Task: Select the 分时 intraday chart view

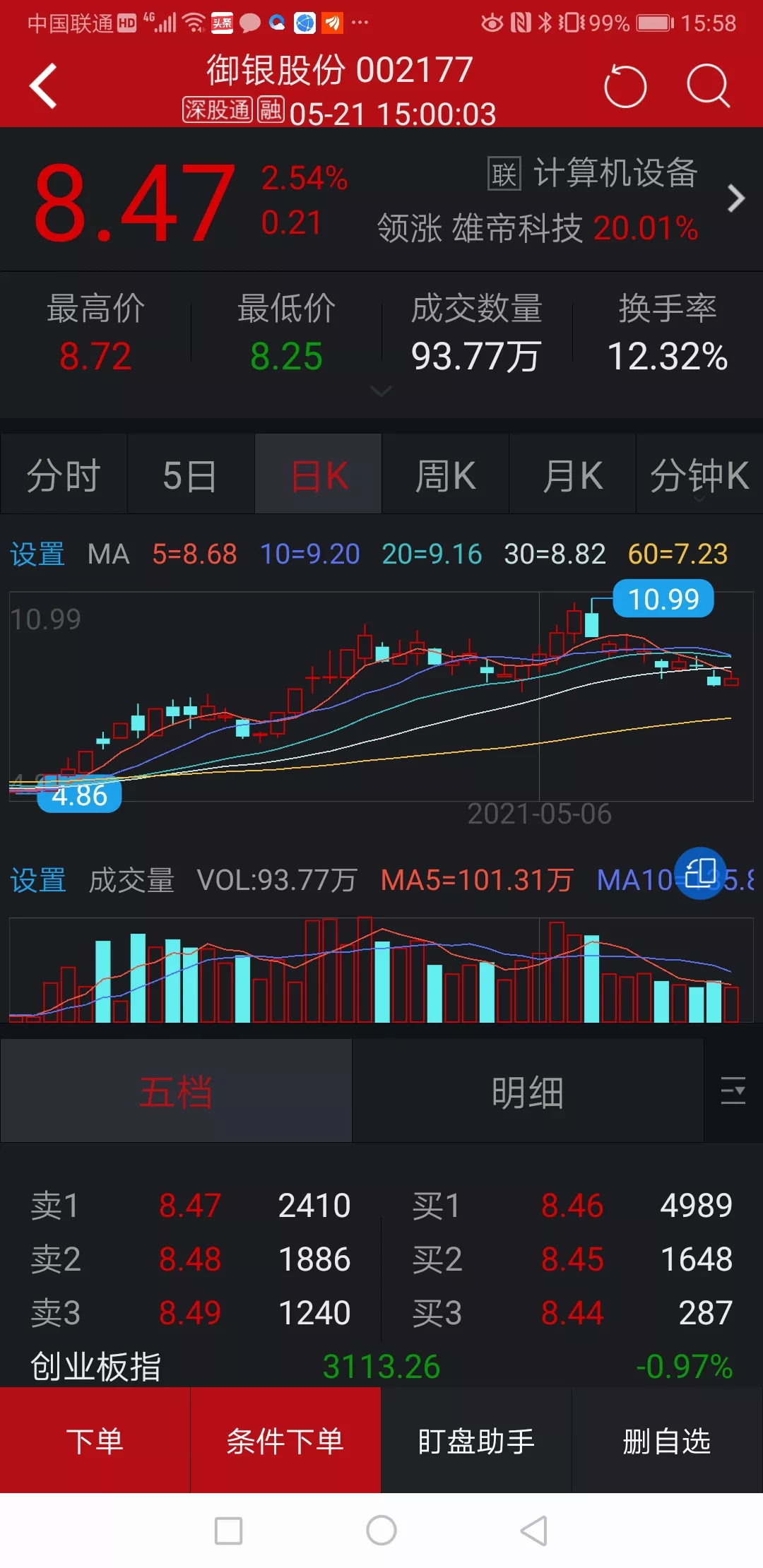Action: tap(64, 475)
